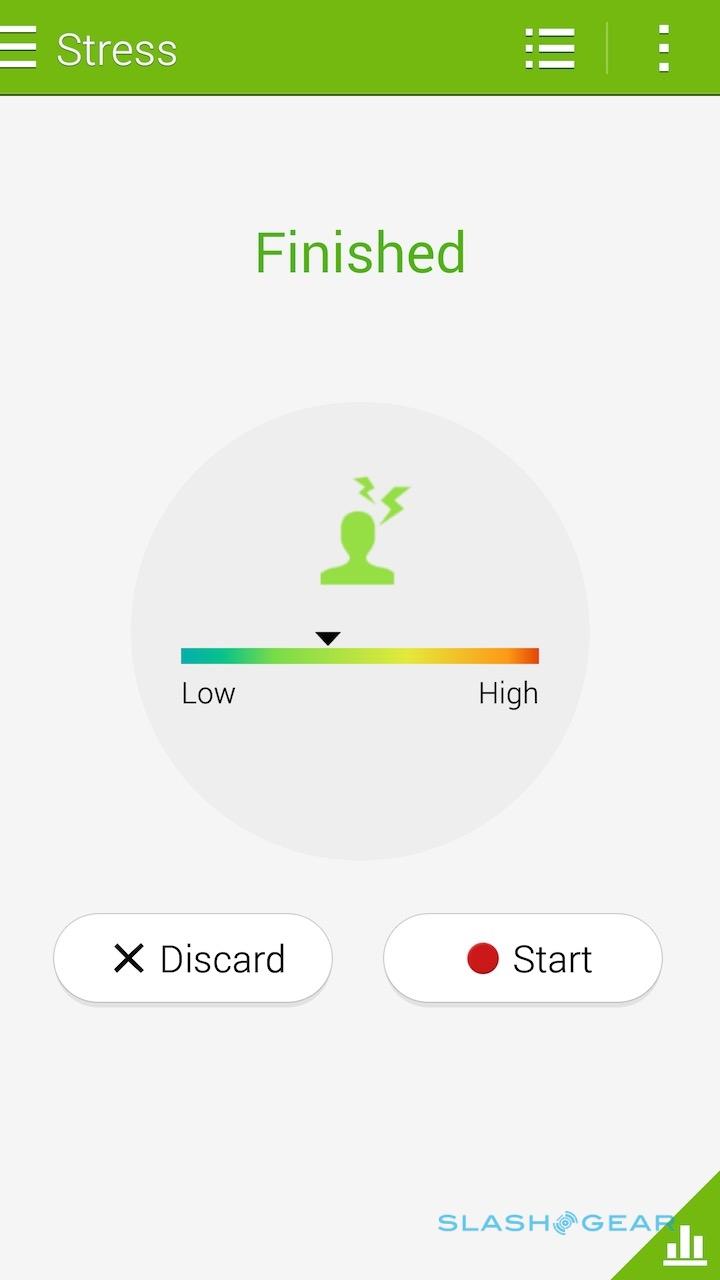Screen dimensions: 720x1280
Task: Open the overflow menu
Action: [x=663, y=48]
